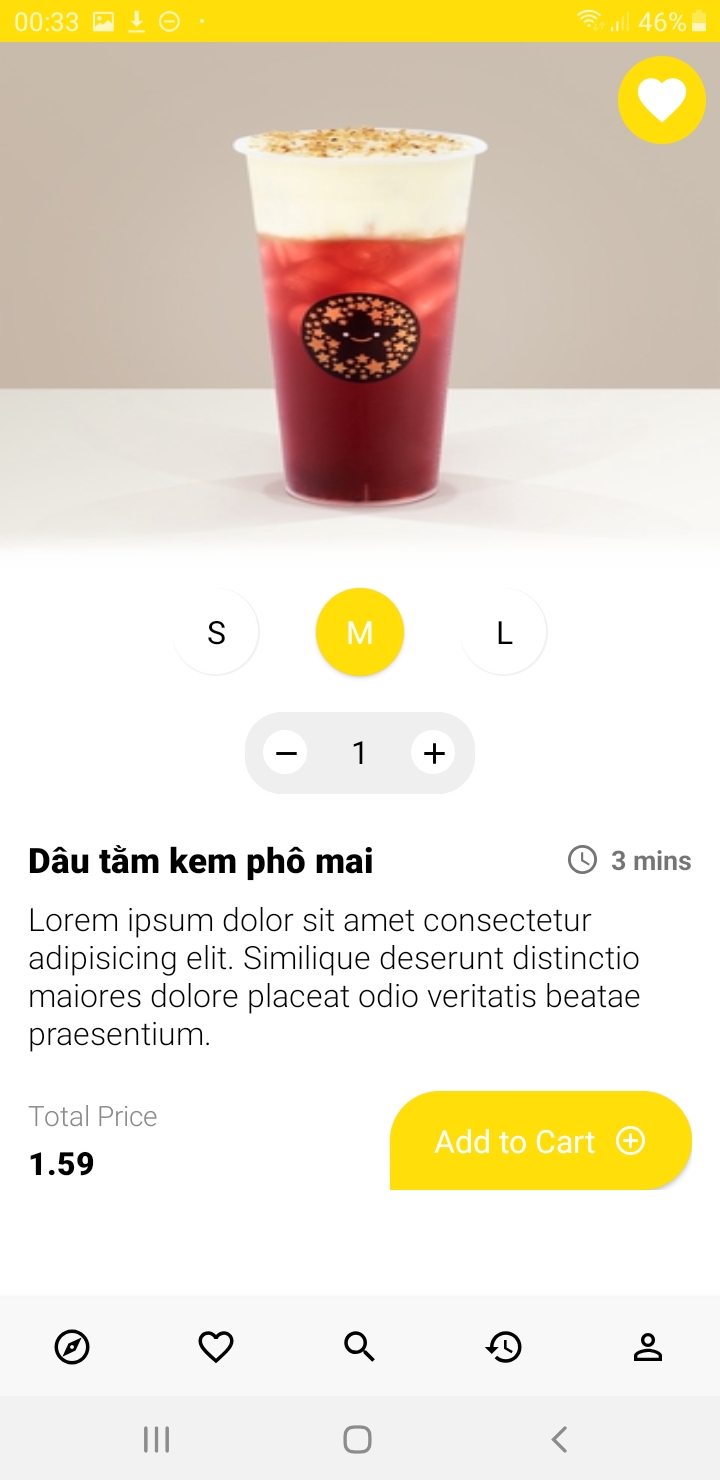The width and height of the screenshot is (720, 1480).
Task: Select size S
Action: (x=216, y=632)
